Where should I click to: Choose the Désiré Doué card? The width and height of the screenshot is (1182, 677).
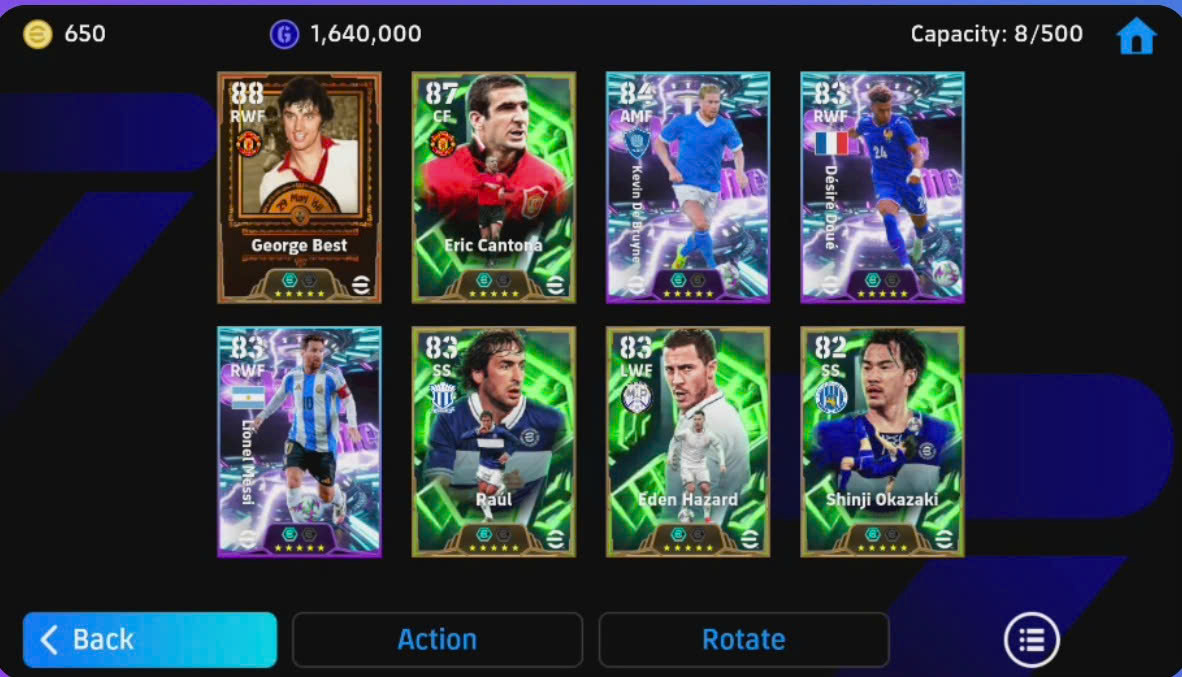pos(882,187)
